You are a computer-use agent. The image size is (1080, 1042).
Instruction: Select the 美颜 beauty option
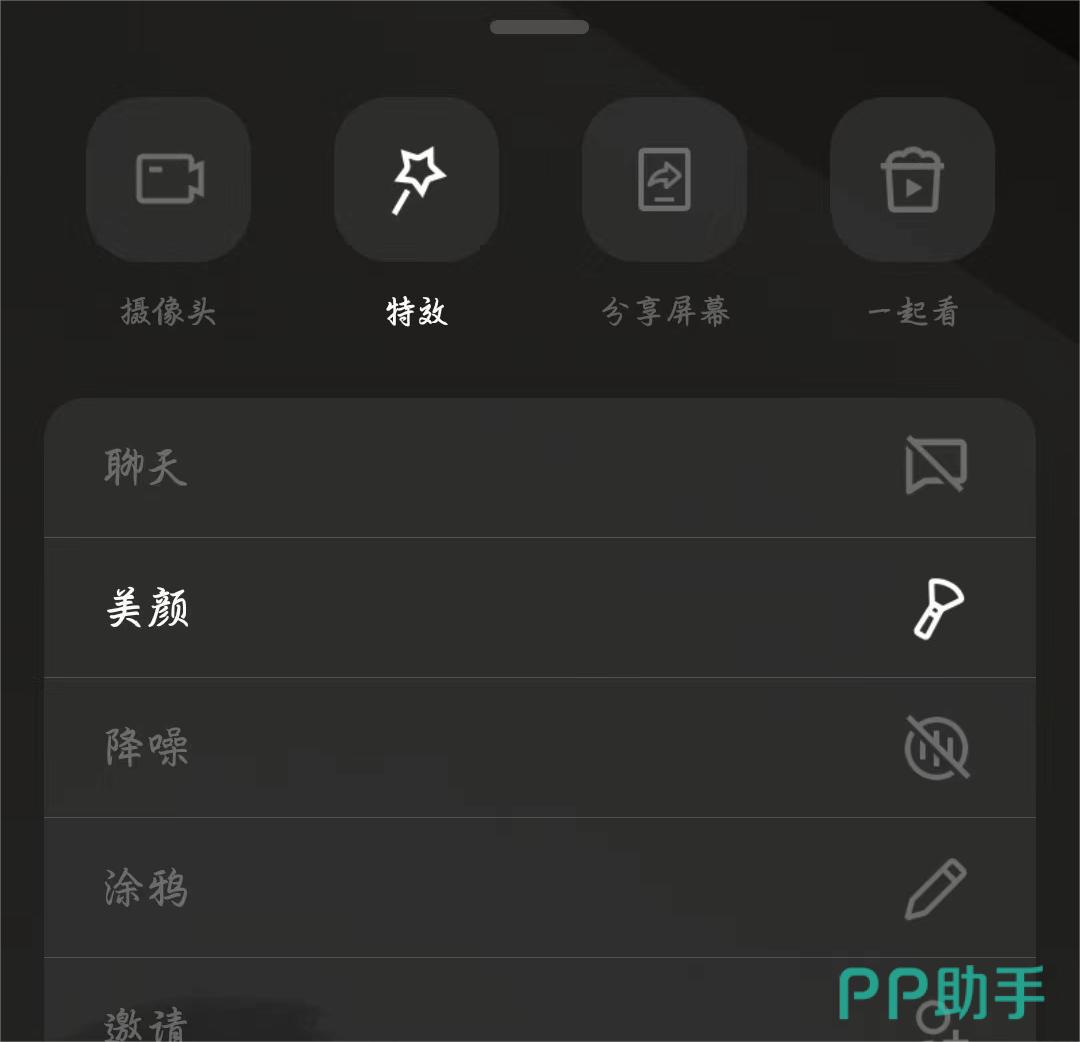(540, 608)
